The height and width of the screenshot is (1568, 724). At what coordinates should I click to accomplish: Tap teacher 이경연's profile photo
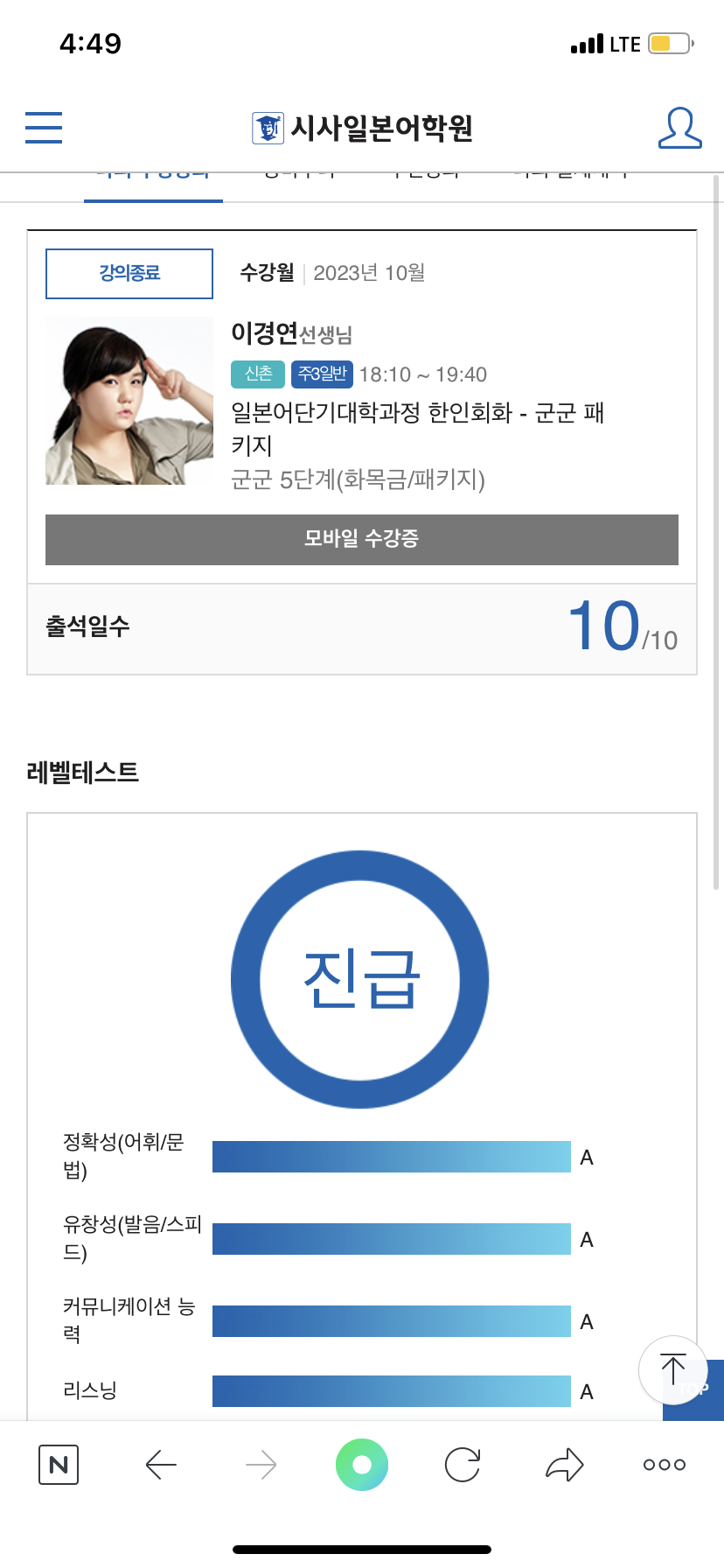coord(129,401)
